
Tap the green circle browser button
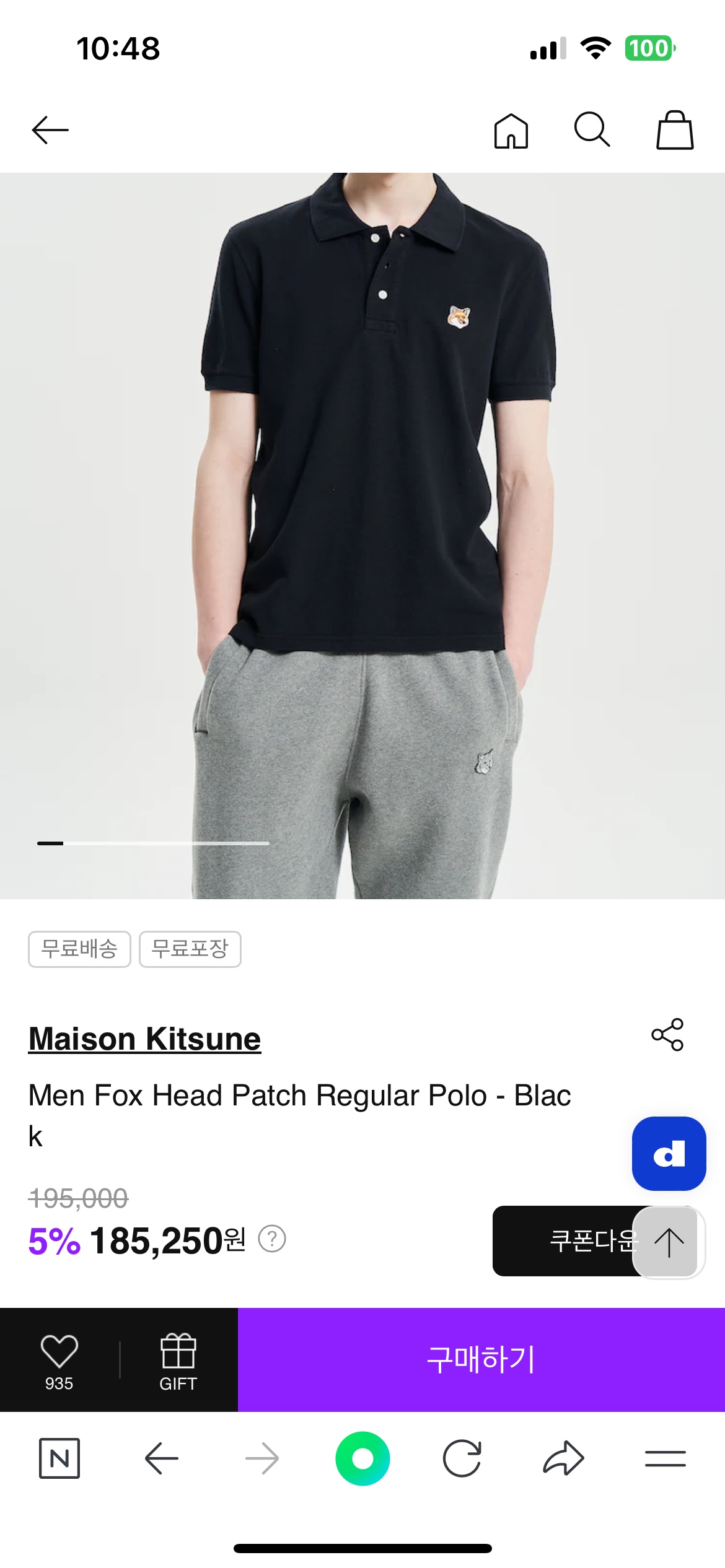pyautogui.click(x=362, y=1458)
